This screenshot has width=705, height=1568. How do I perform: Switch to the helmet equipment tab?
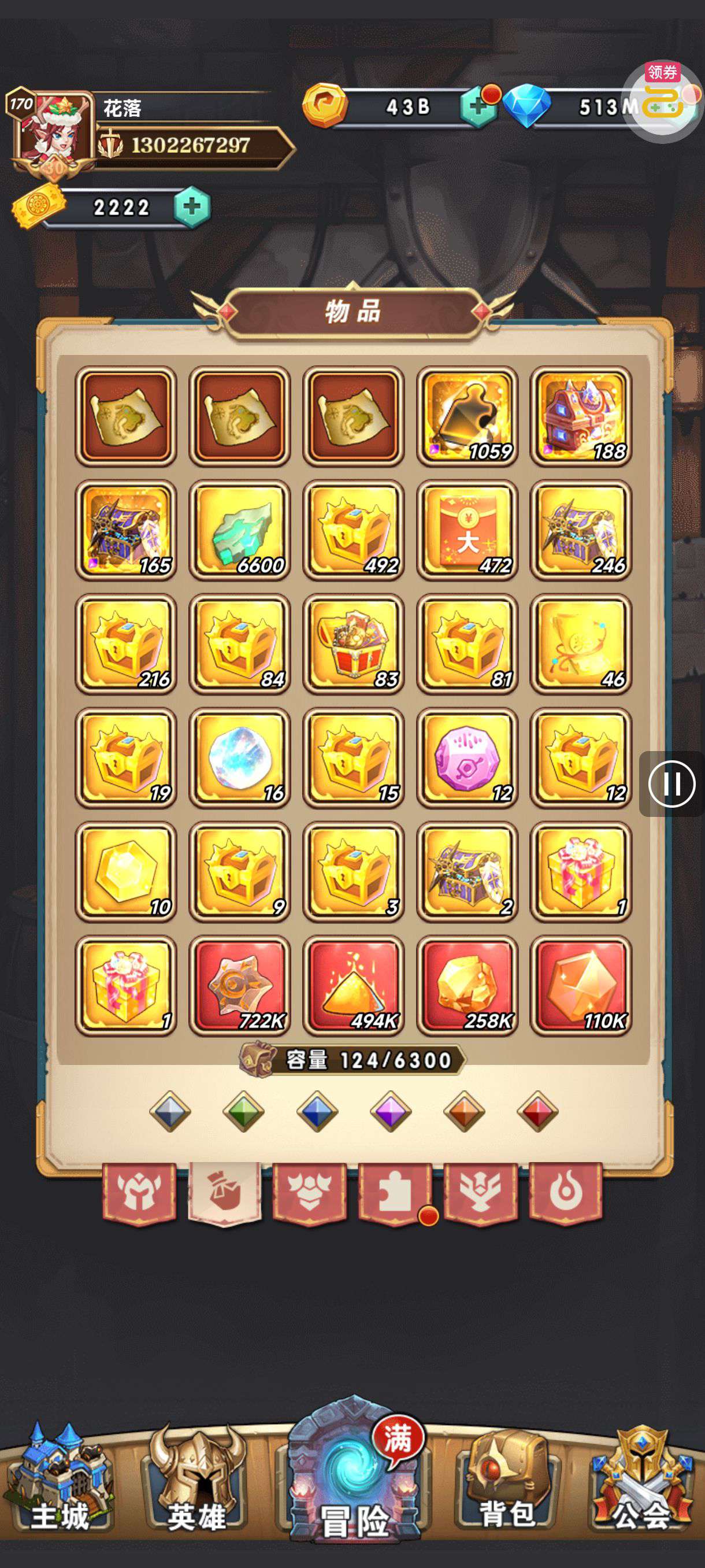(139, 1192)
